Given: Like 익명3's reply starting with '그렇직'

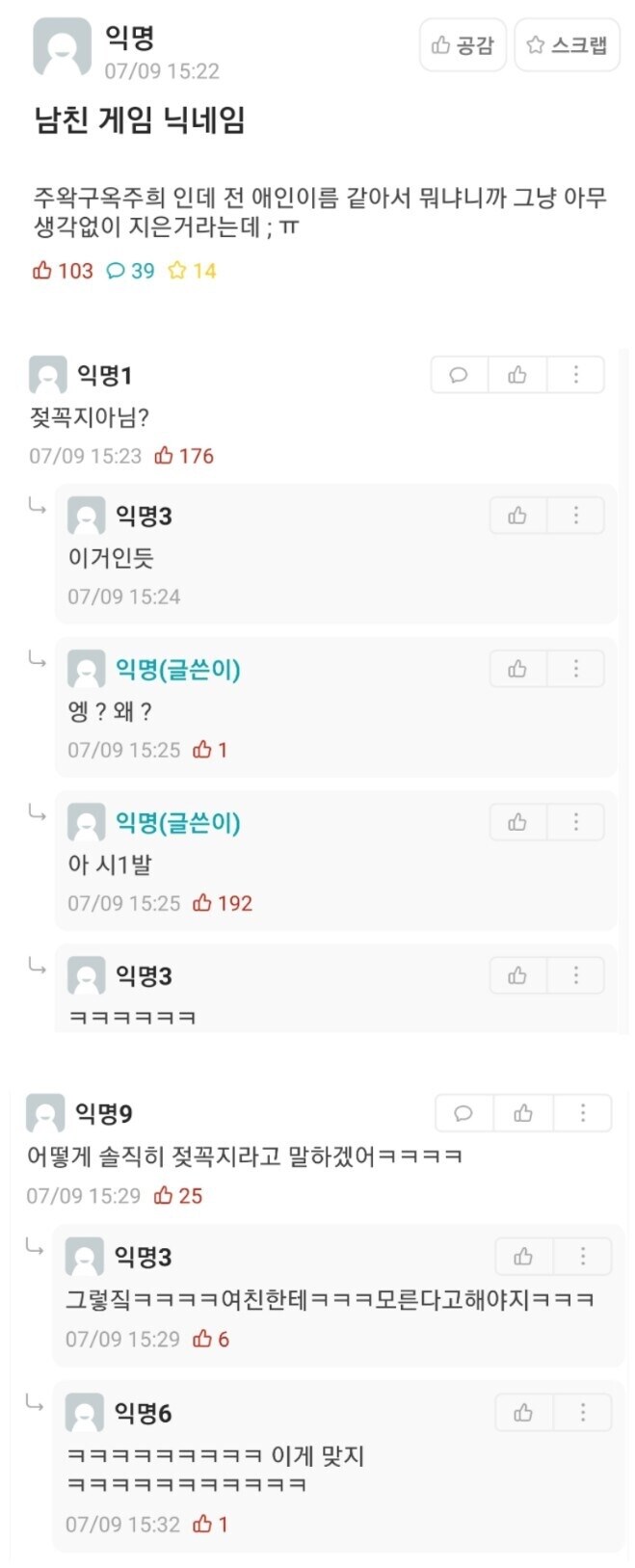Looking at the screenshot, I should pos(523,1256).
